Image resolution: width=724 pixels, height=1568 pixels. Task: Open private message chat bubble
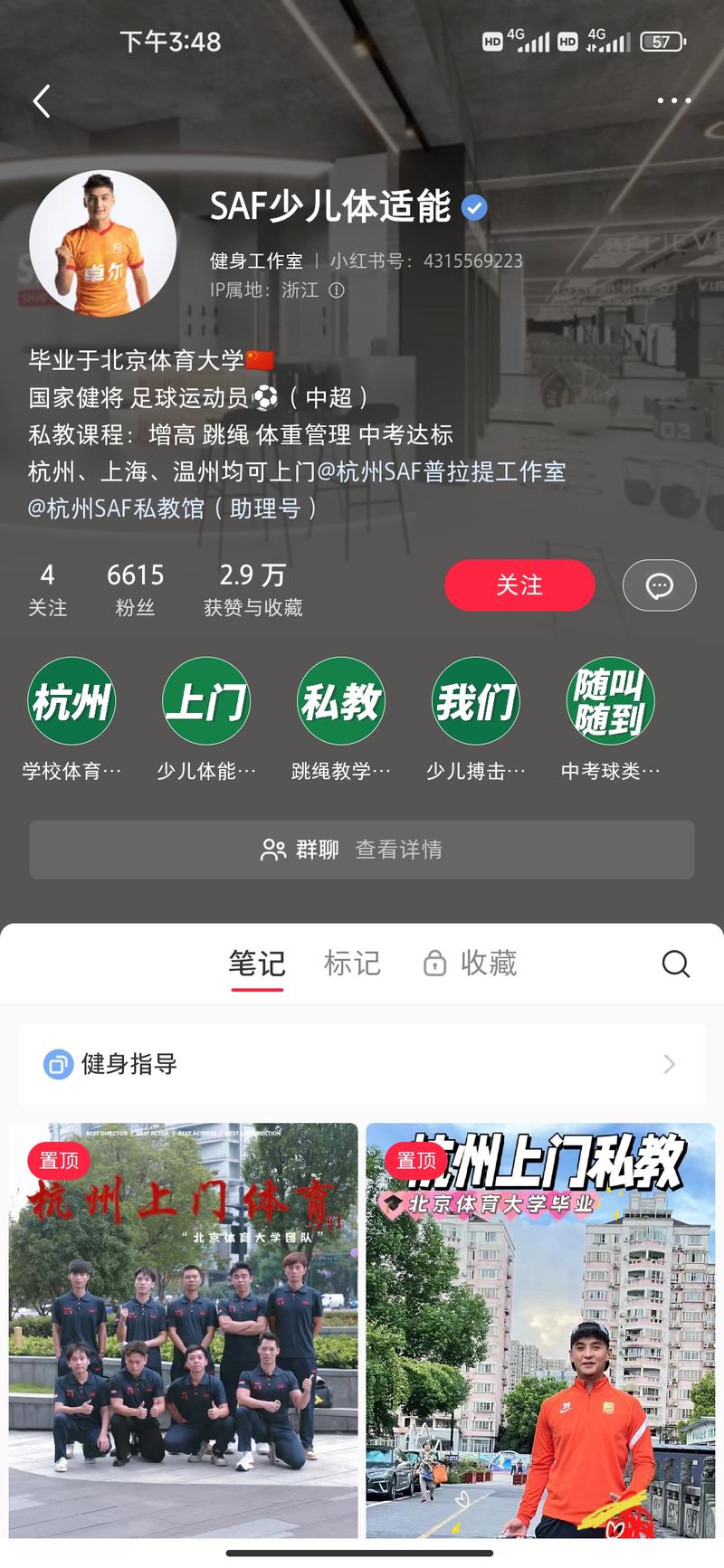click(659, 585)
